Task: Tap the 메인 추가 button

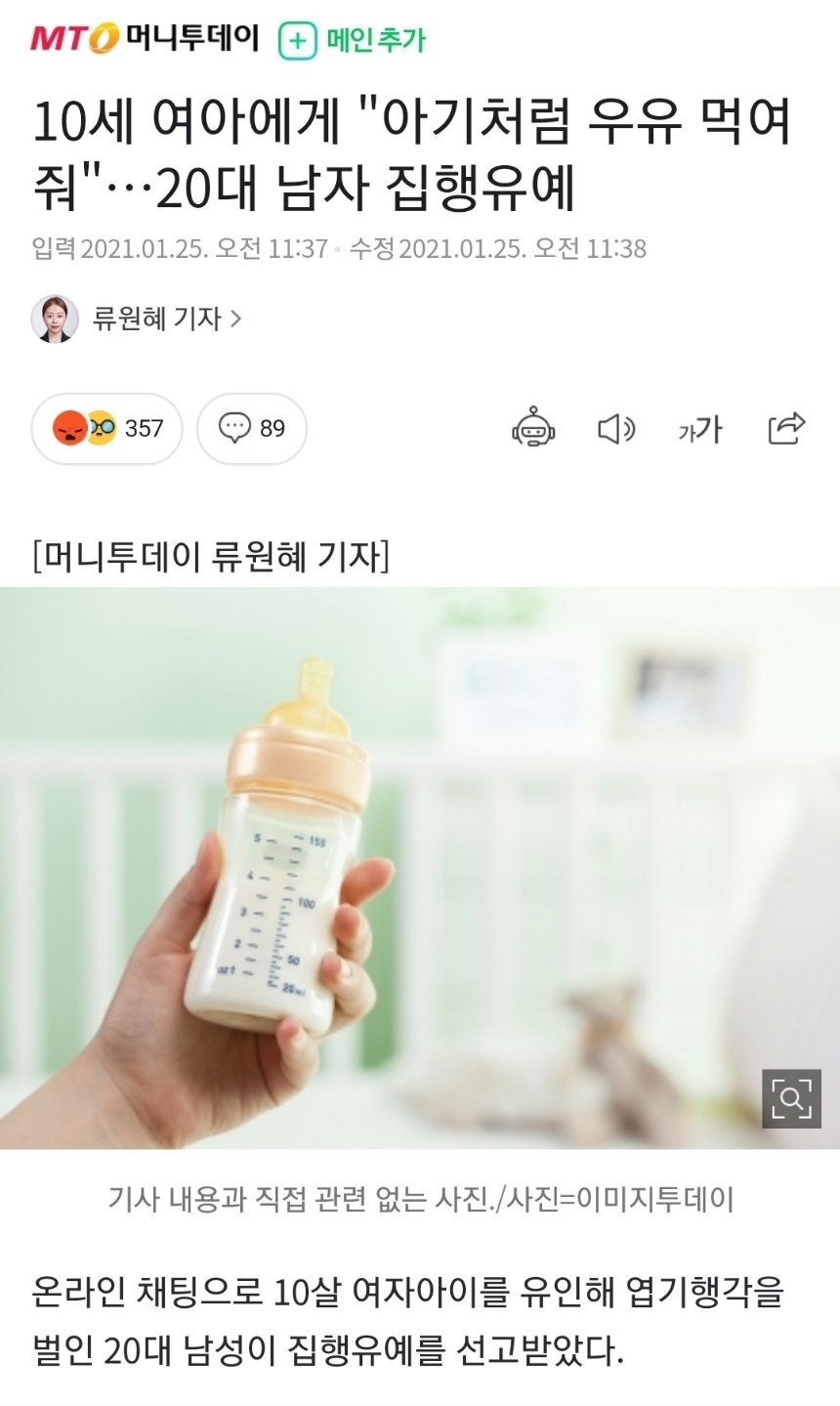Action: click(x=353, y=40)
